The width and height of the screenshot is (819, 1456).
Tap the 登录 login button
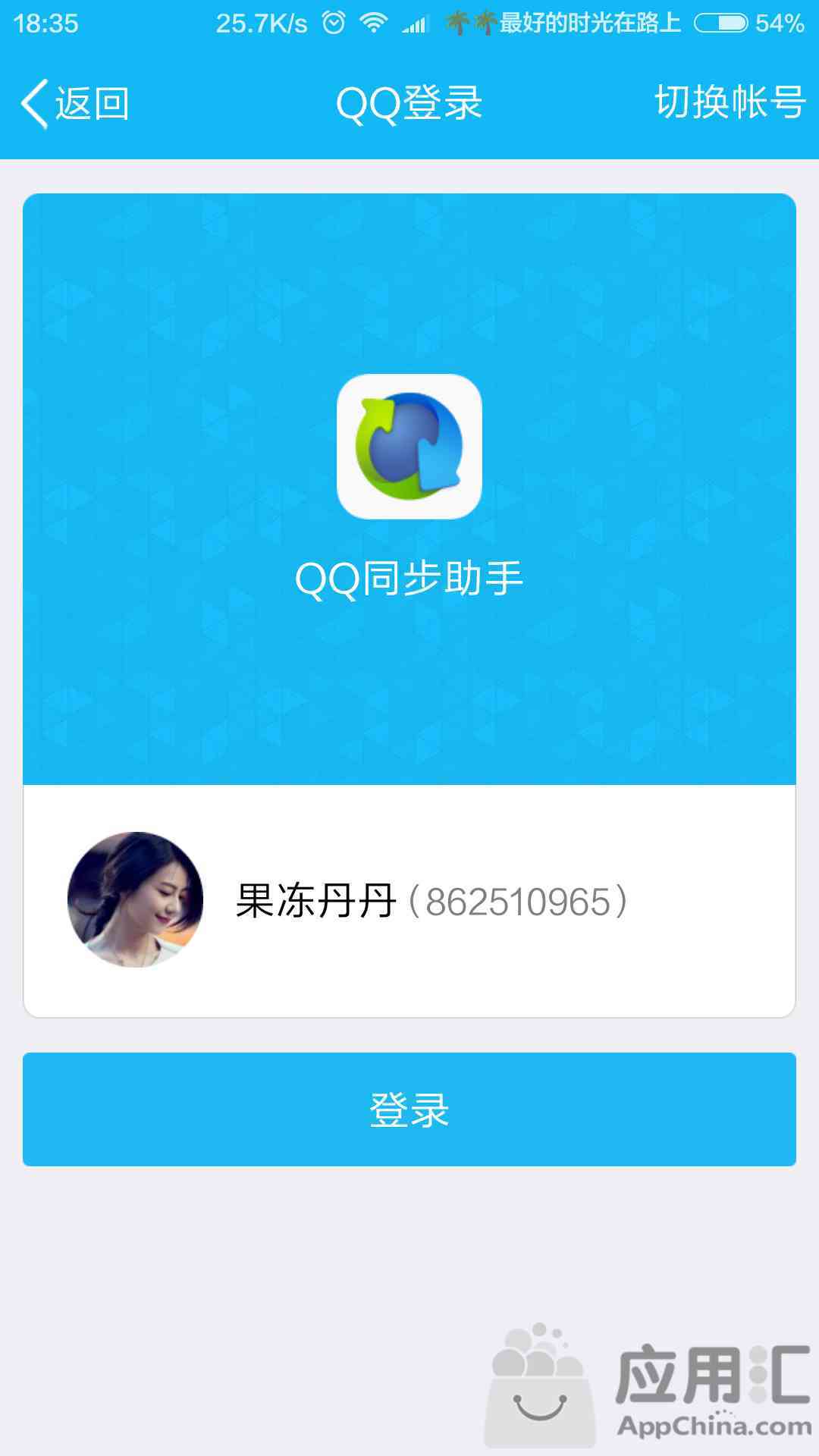409,1109
